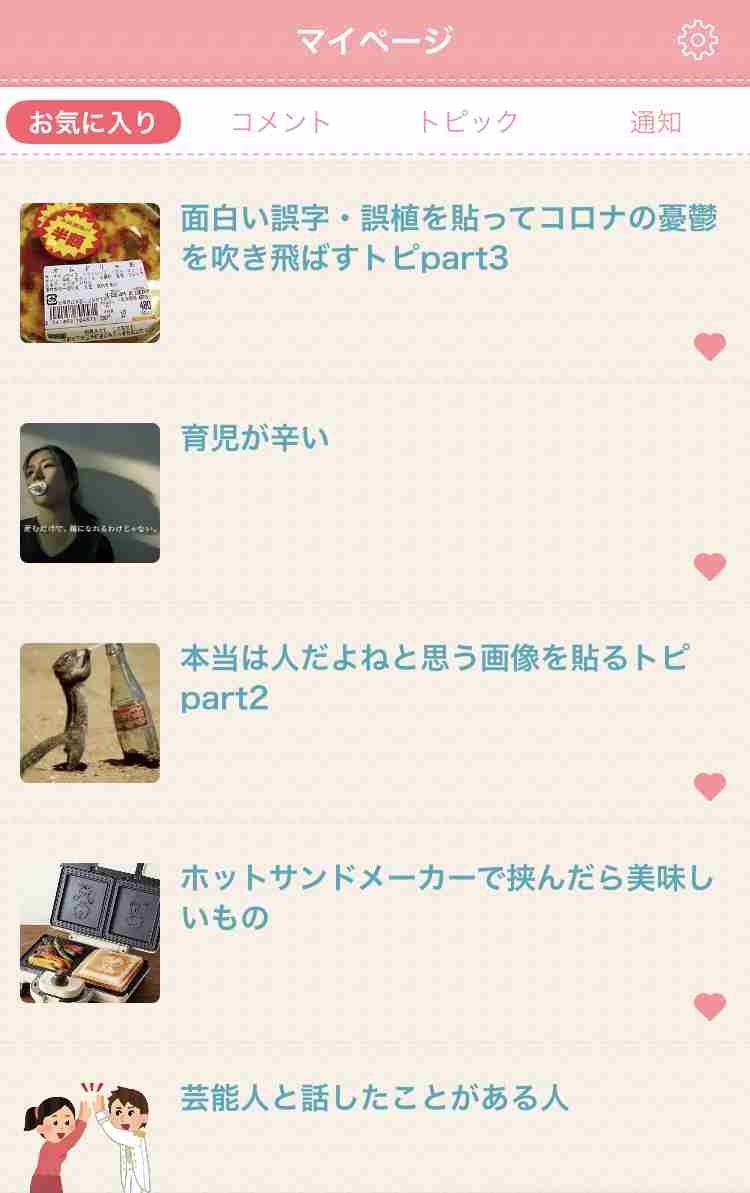Tap the hot sandwich maker thumbnail

[89, 934]
